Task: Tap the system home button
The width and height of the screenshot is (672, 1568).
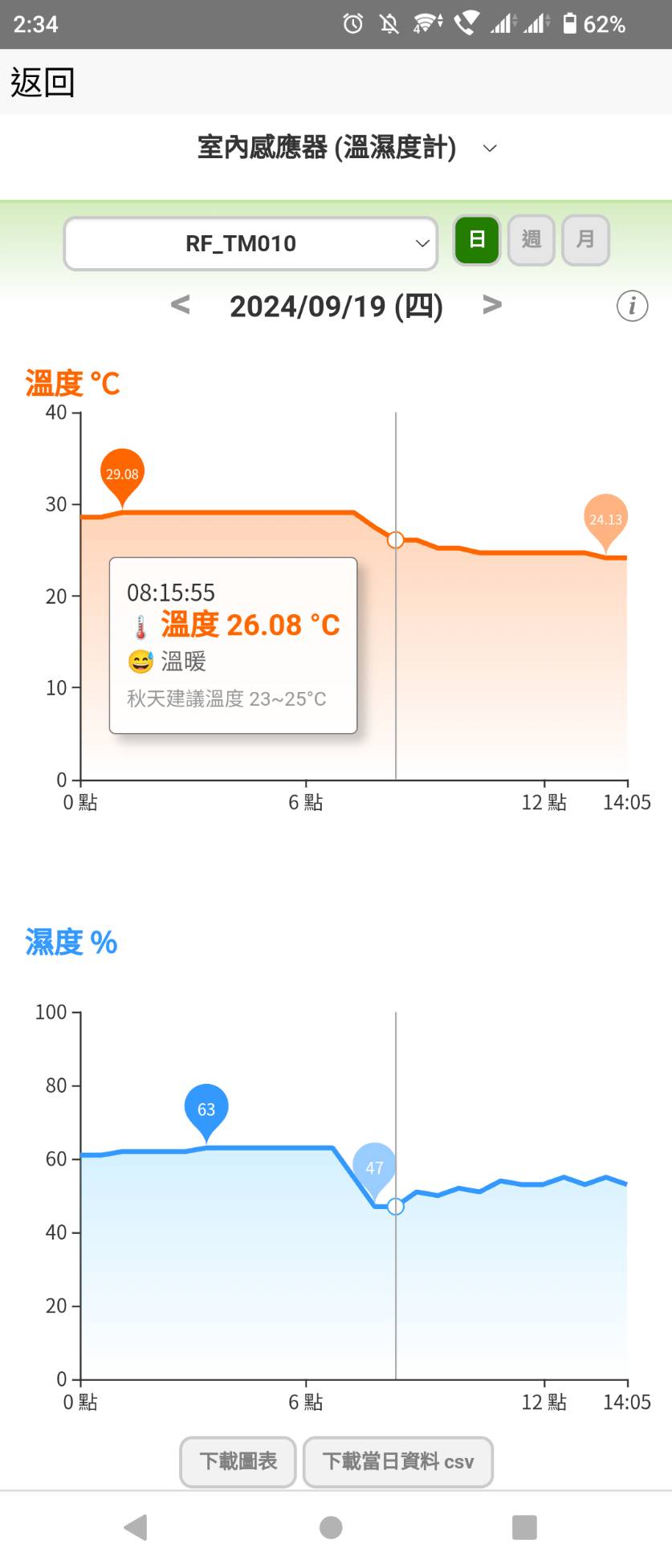Action: point(331,1527)
